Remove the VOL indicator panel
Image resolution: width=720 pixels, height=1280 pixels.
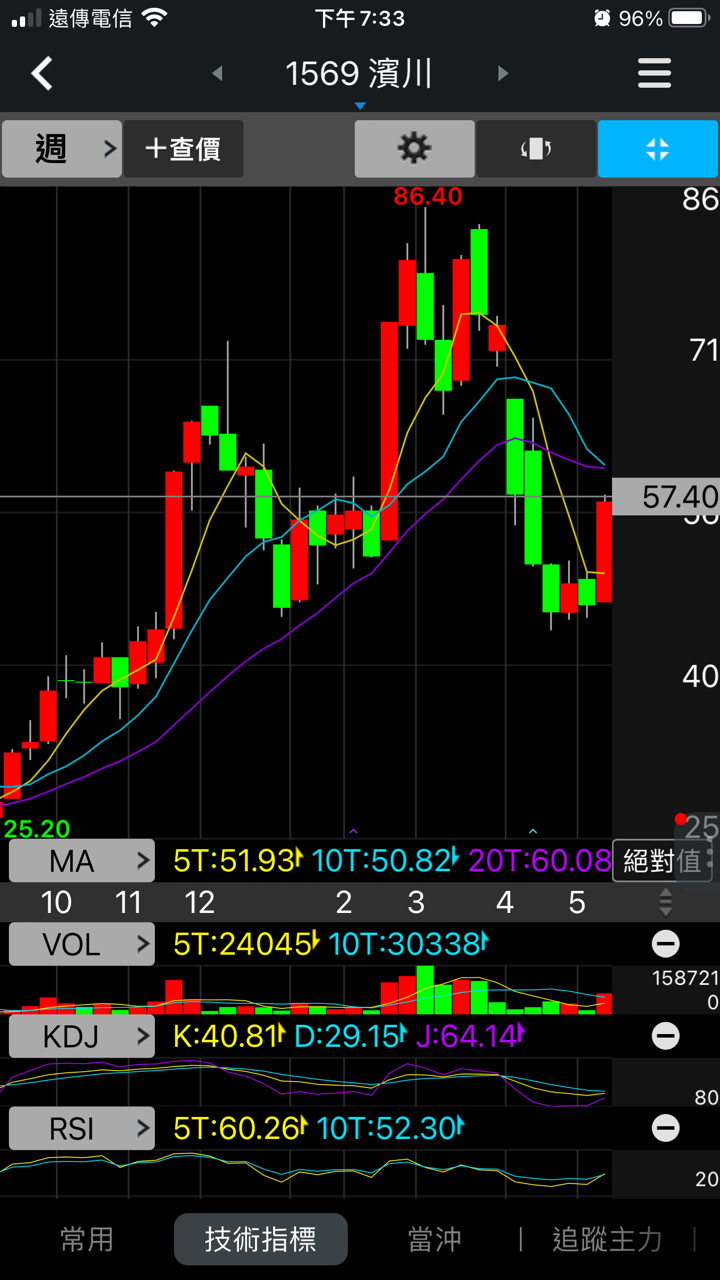coord(665,943)
